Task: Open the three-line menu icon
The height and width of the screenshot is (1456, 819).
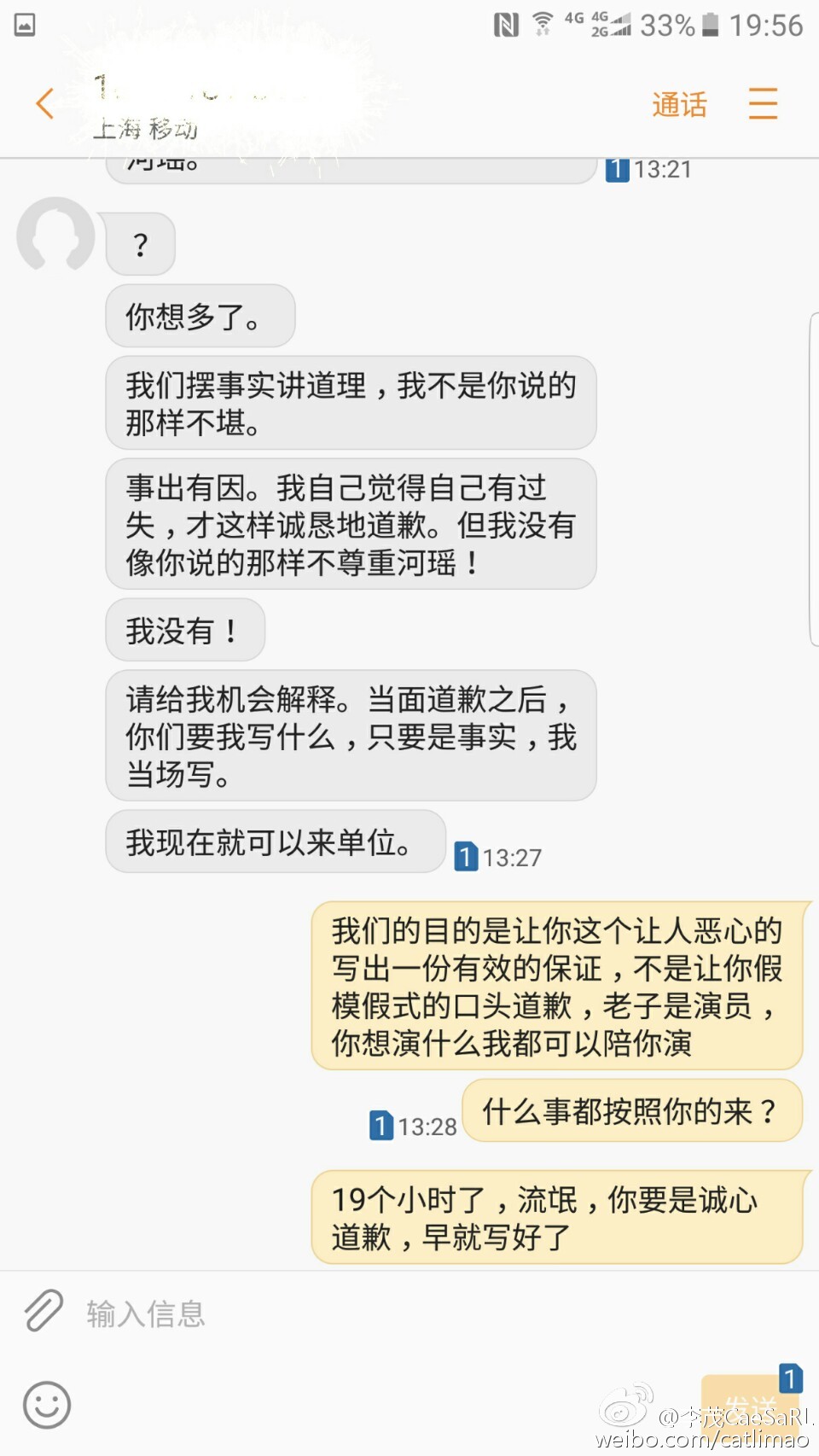Action: click(763, 104)
